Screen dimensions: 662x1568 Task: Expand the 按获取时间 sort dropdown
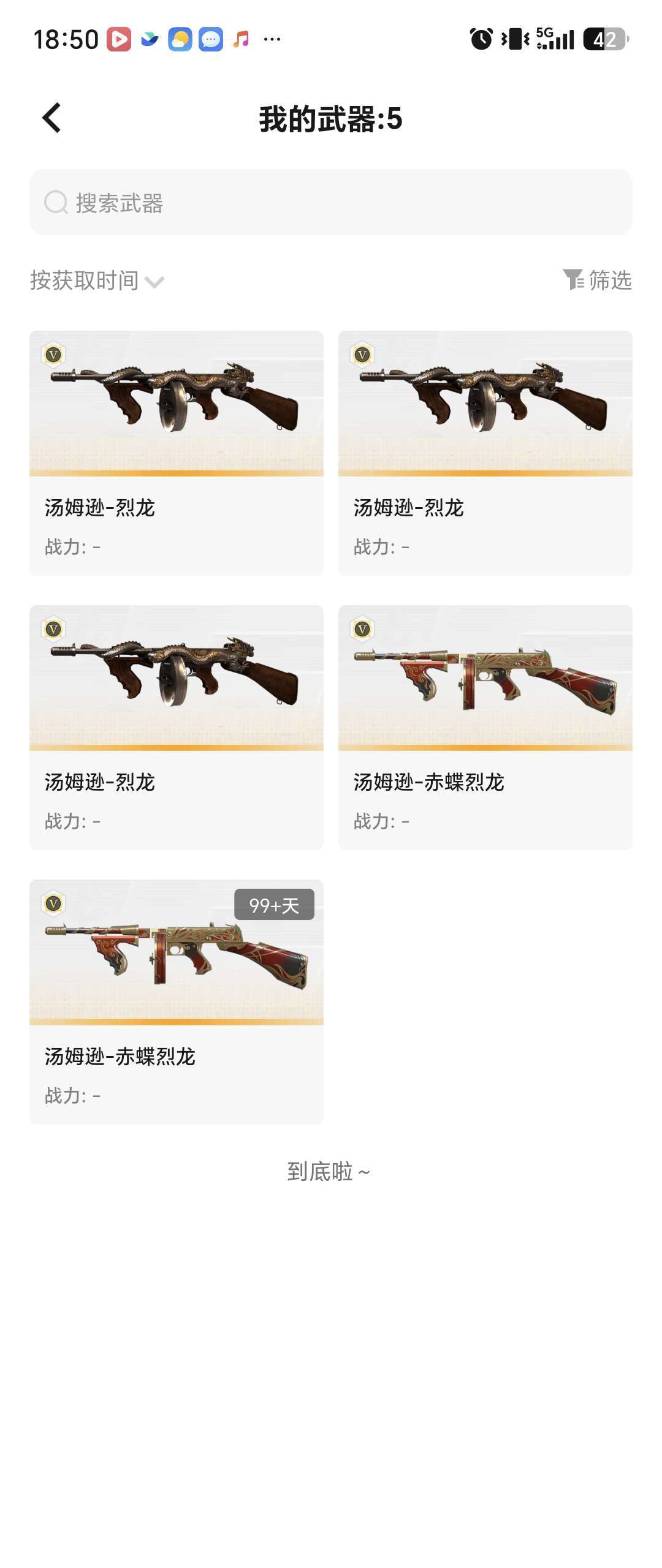point(97,281)
